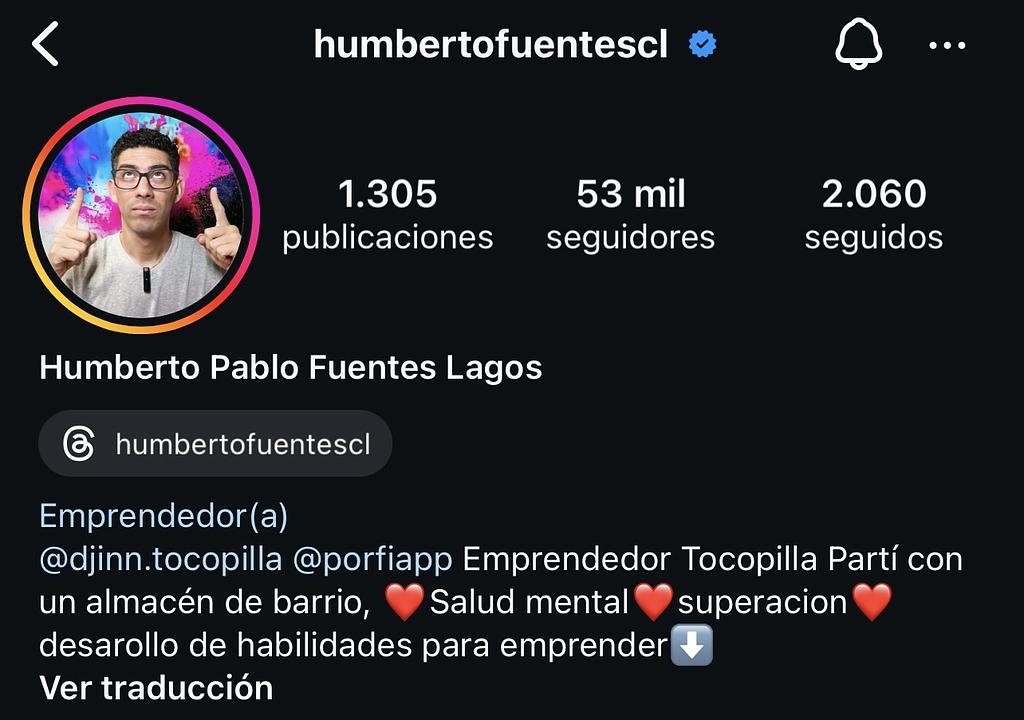Open the 1.305 publicaciones count
Screen dimensions: 1024x720
point(387,214)
